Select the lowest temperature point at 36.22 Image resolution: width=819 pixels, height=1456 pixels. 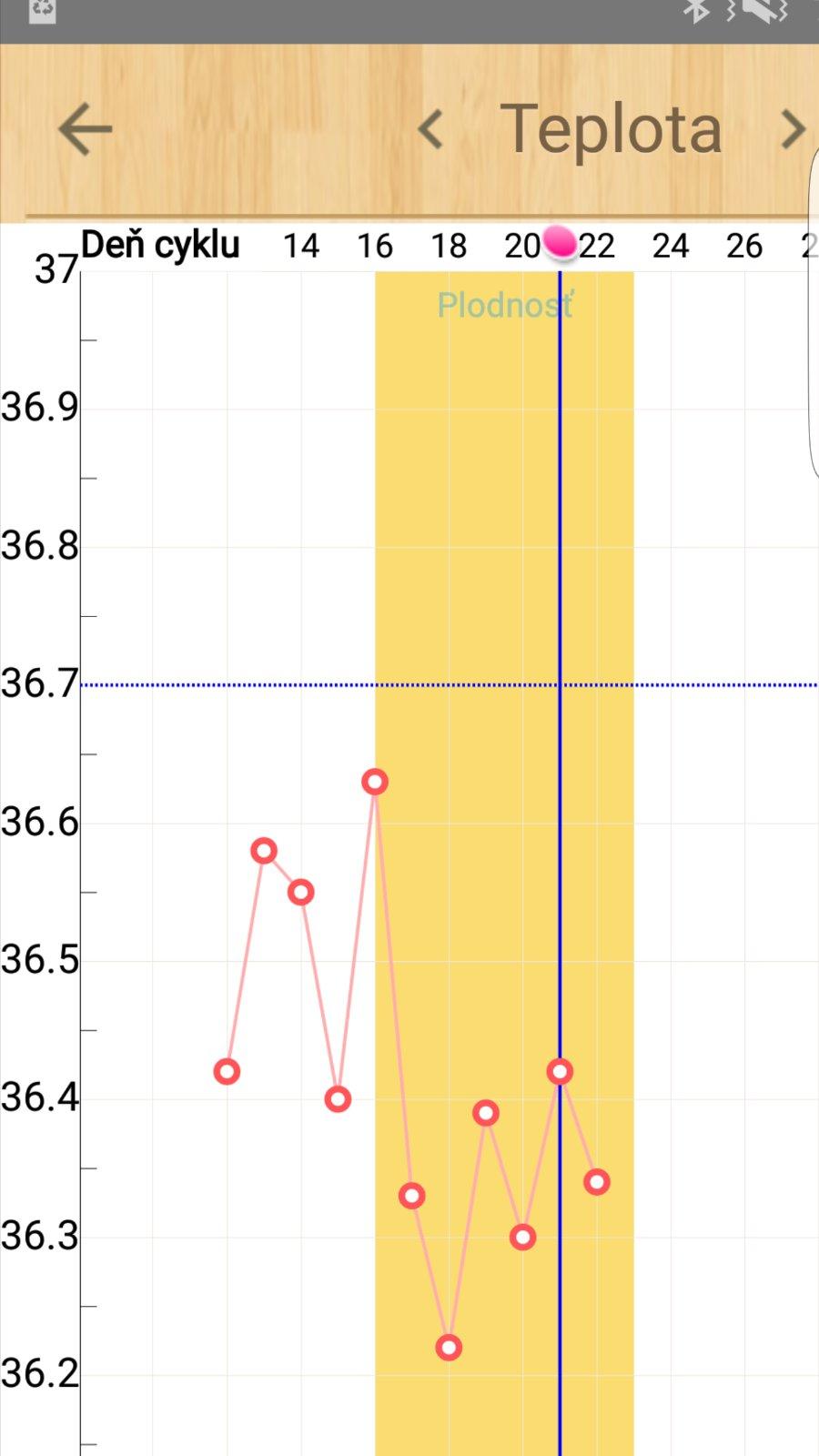tap(449, 1348)
